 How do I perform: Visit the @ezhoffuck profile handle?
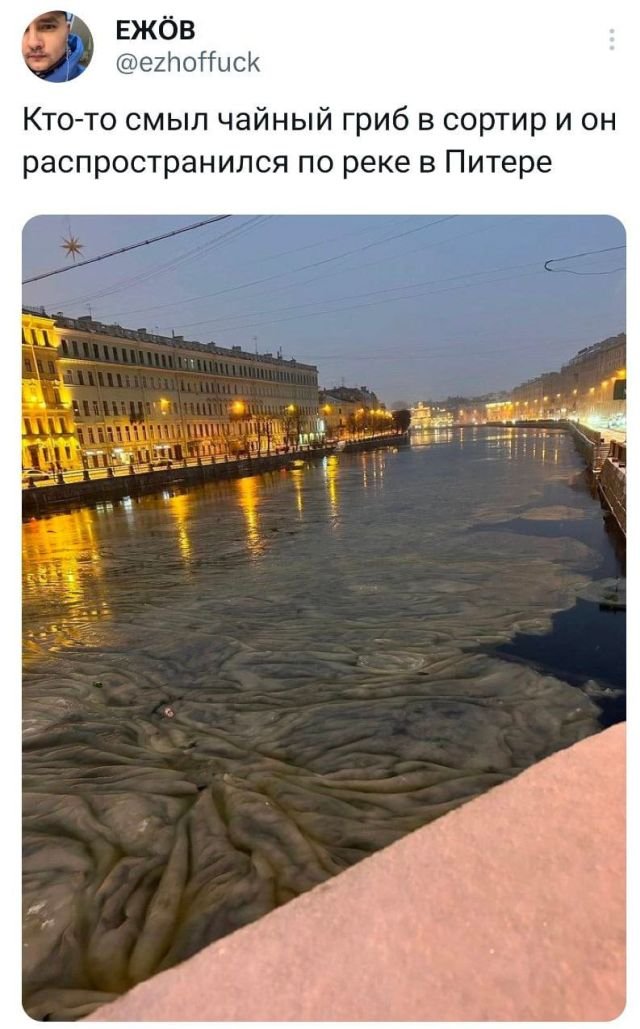point(188,63)
